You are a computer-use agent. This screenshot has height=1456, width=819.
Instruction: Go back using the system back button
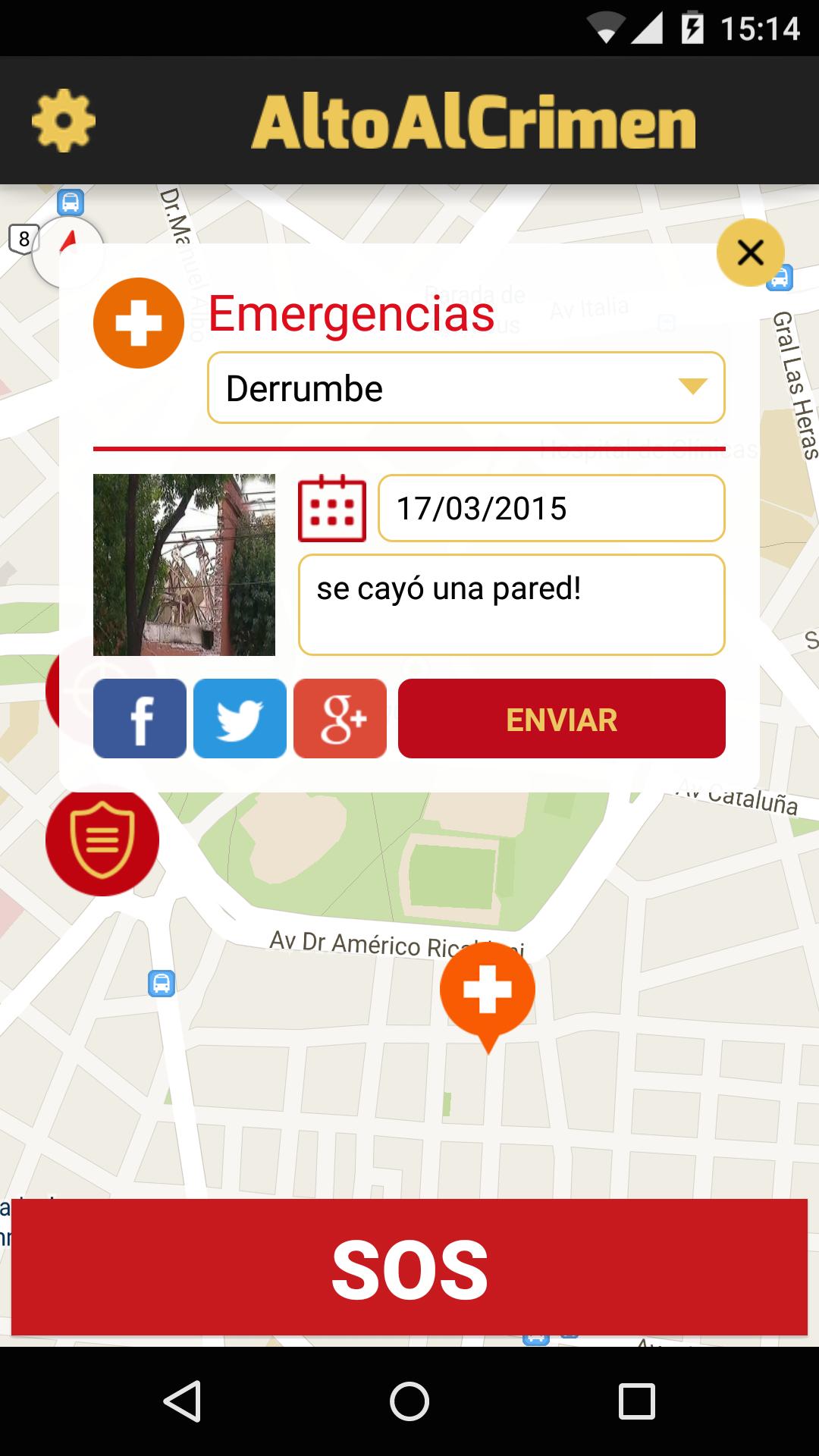pyautogui.click(x=182, y=1401)
